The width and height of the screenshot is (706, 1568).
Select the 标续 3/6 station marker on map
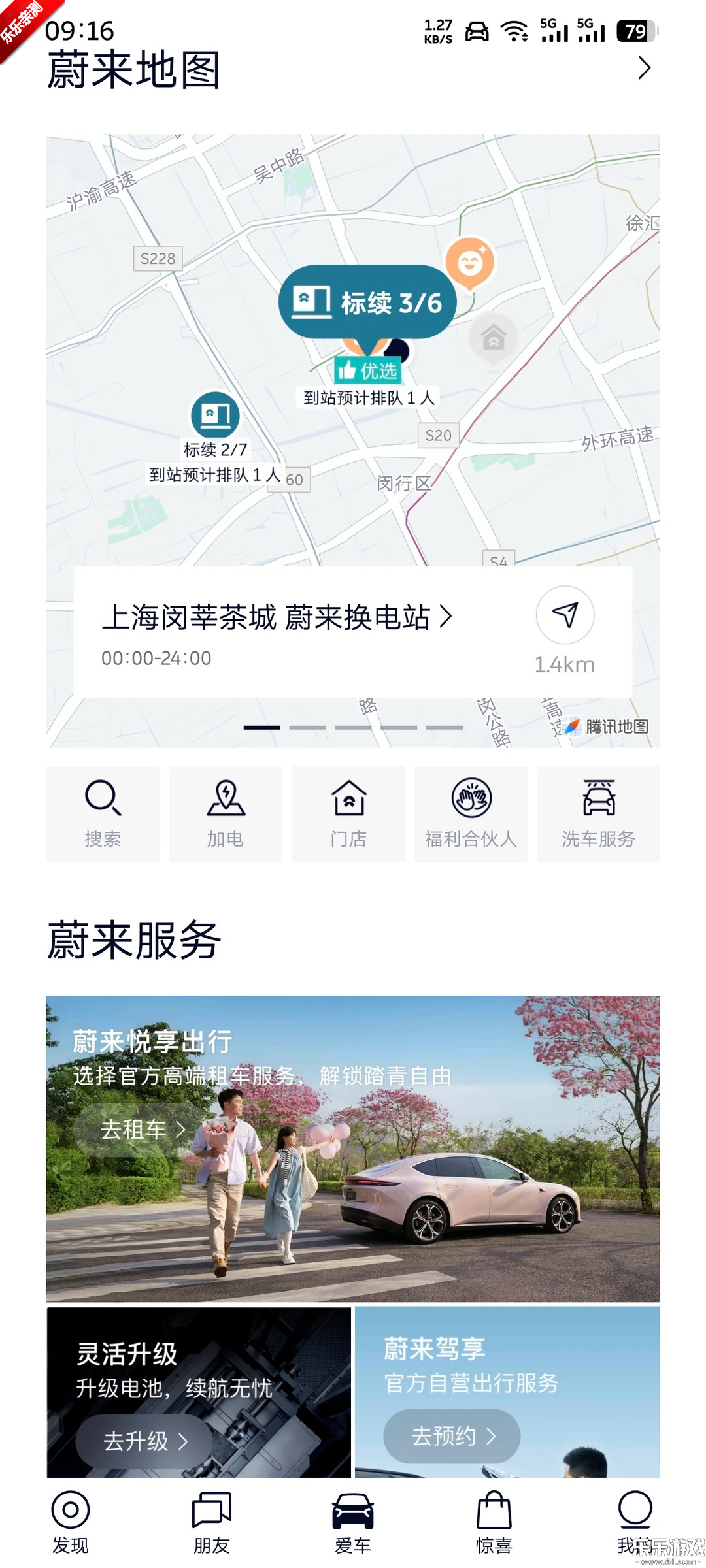(369, 302)
